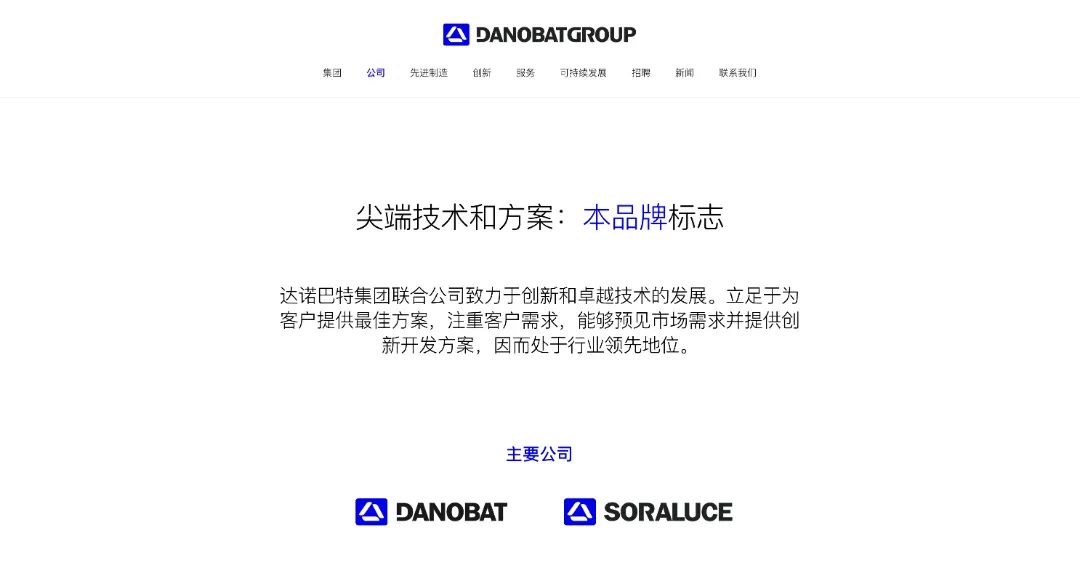Open the SORALUCE company tile
The height and width of the screenshot is (585, 1080).
pyautogui.click(x=648, y=512)
